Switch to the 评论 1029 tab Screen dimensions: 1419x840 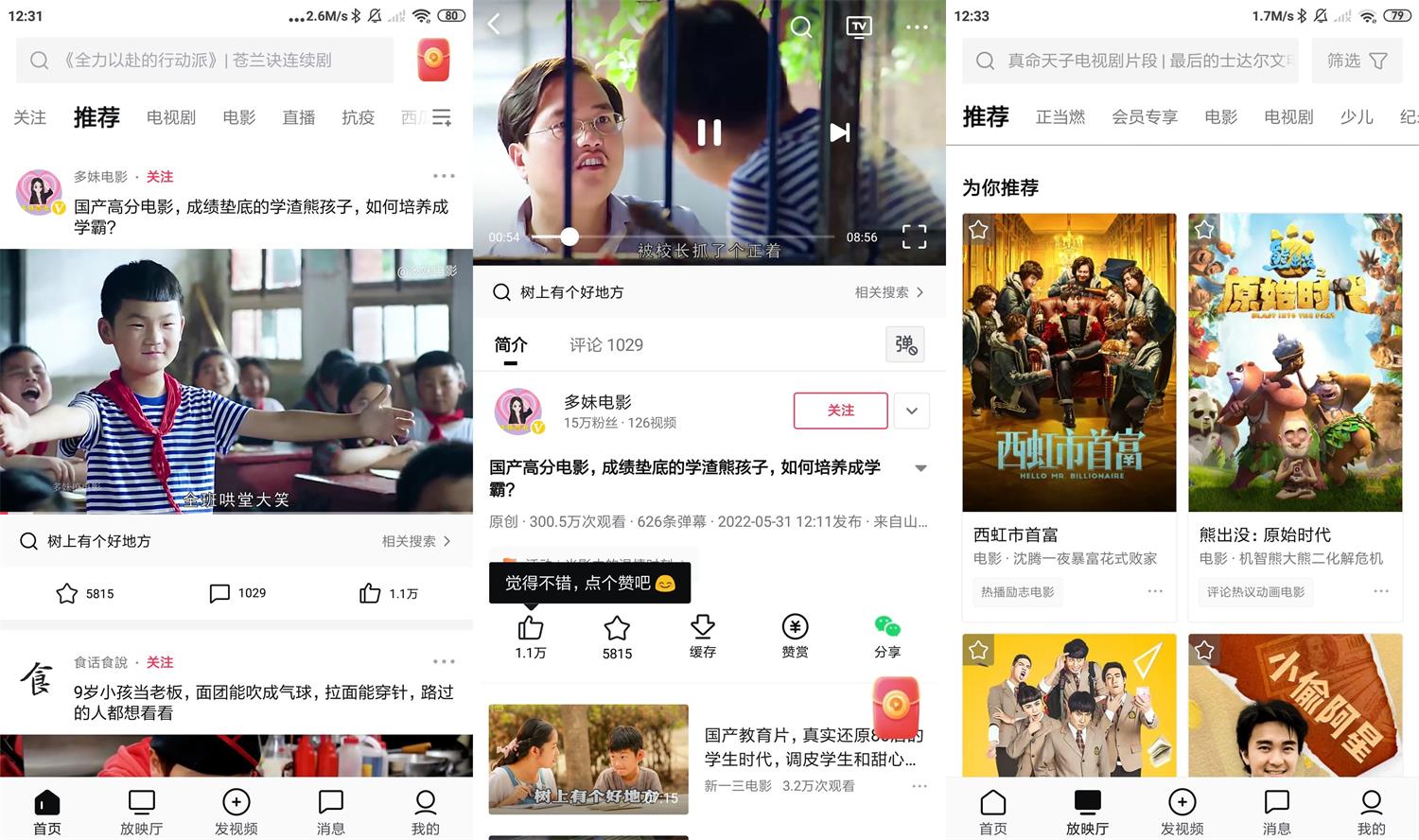point(605,345)
